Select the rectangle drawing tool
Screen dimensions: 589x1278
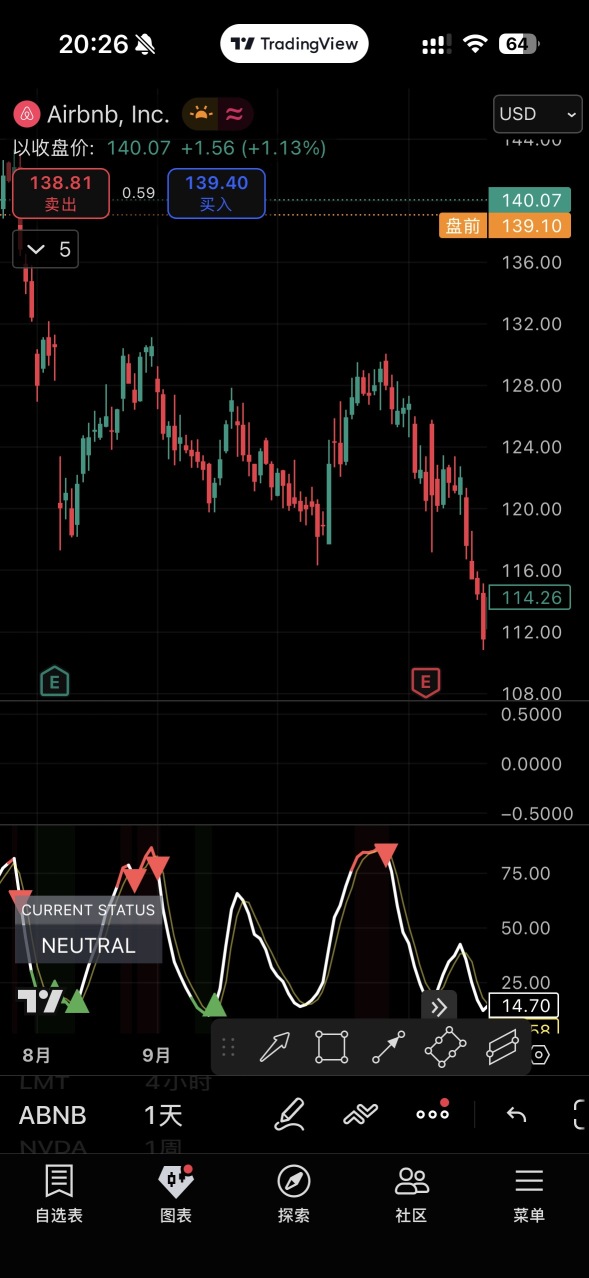(x=332, y=1047)
